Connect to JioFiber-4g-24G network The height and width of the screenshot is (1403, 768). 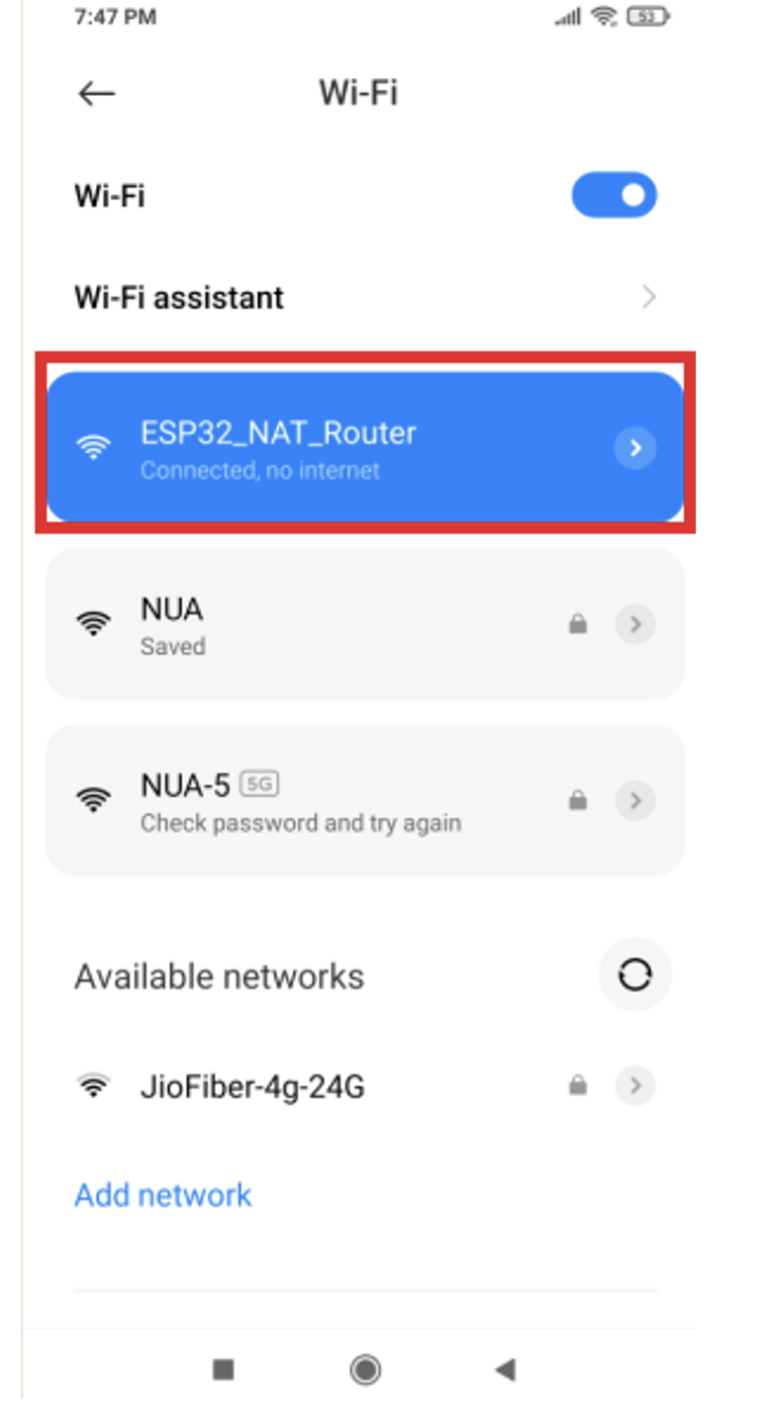tap(252, 1086)
